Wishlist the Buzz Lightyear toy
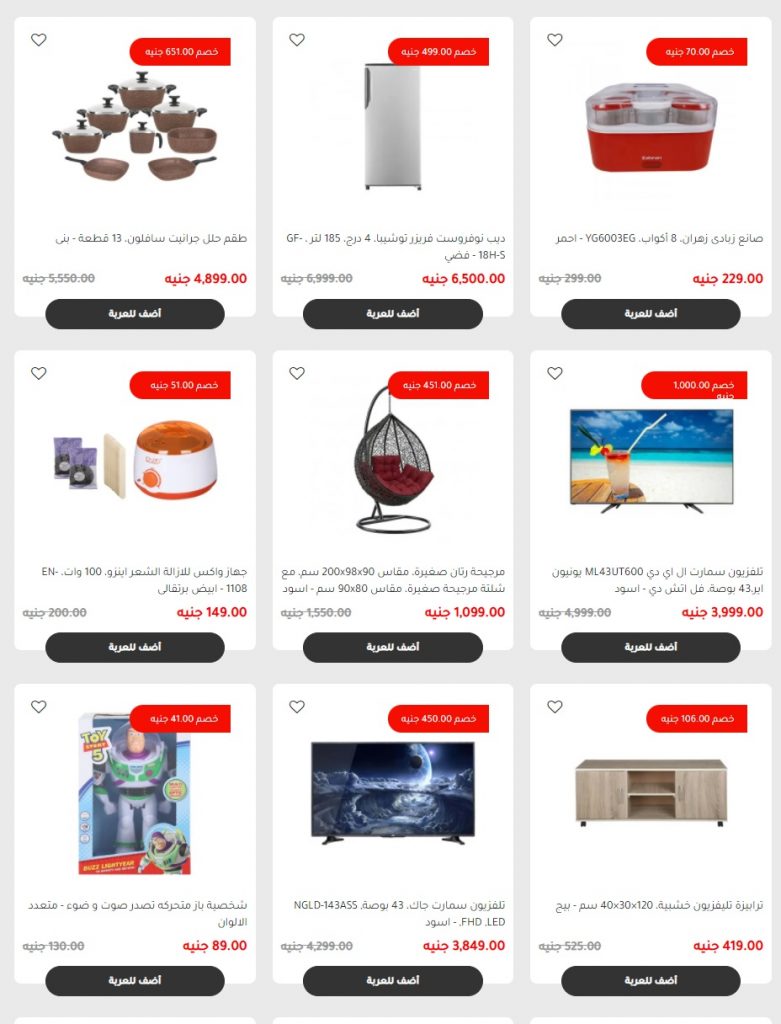Viewport: 781px width, 1024px height. coord(39,707)
